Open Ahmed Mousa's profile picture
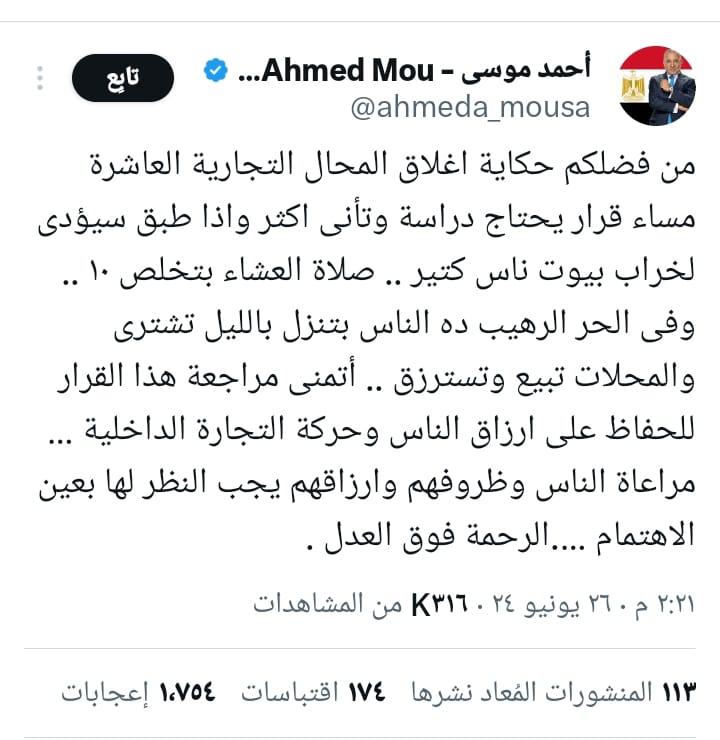Viewport: 720px width, 740px height. tap(657, 85)
